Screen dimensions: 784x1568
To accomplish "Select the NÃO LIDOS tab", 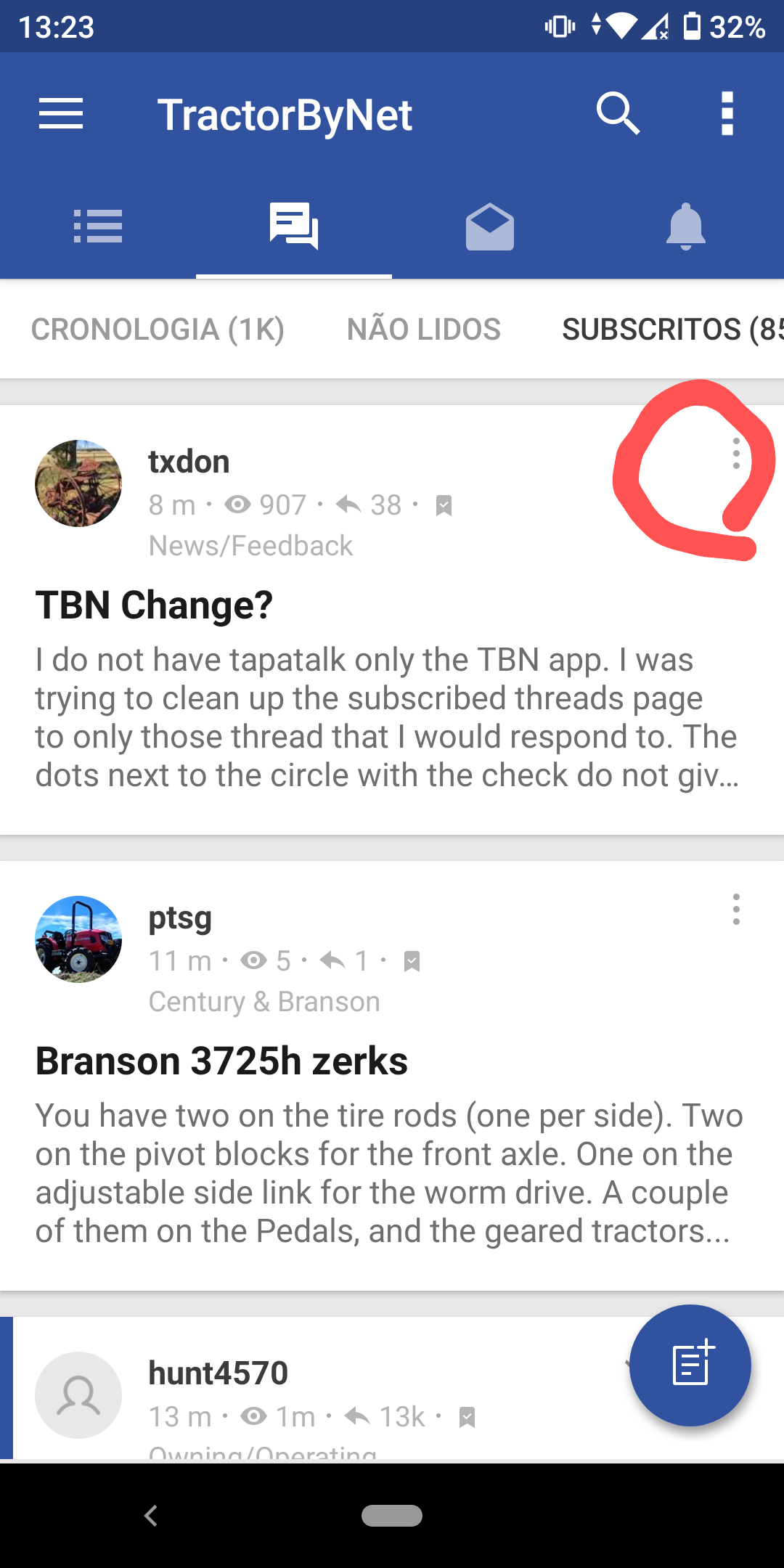I will [424, 330].
